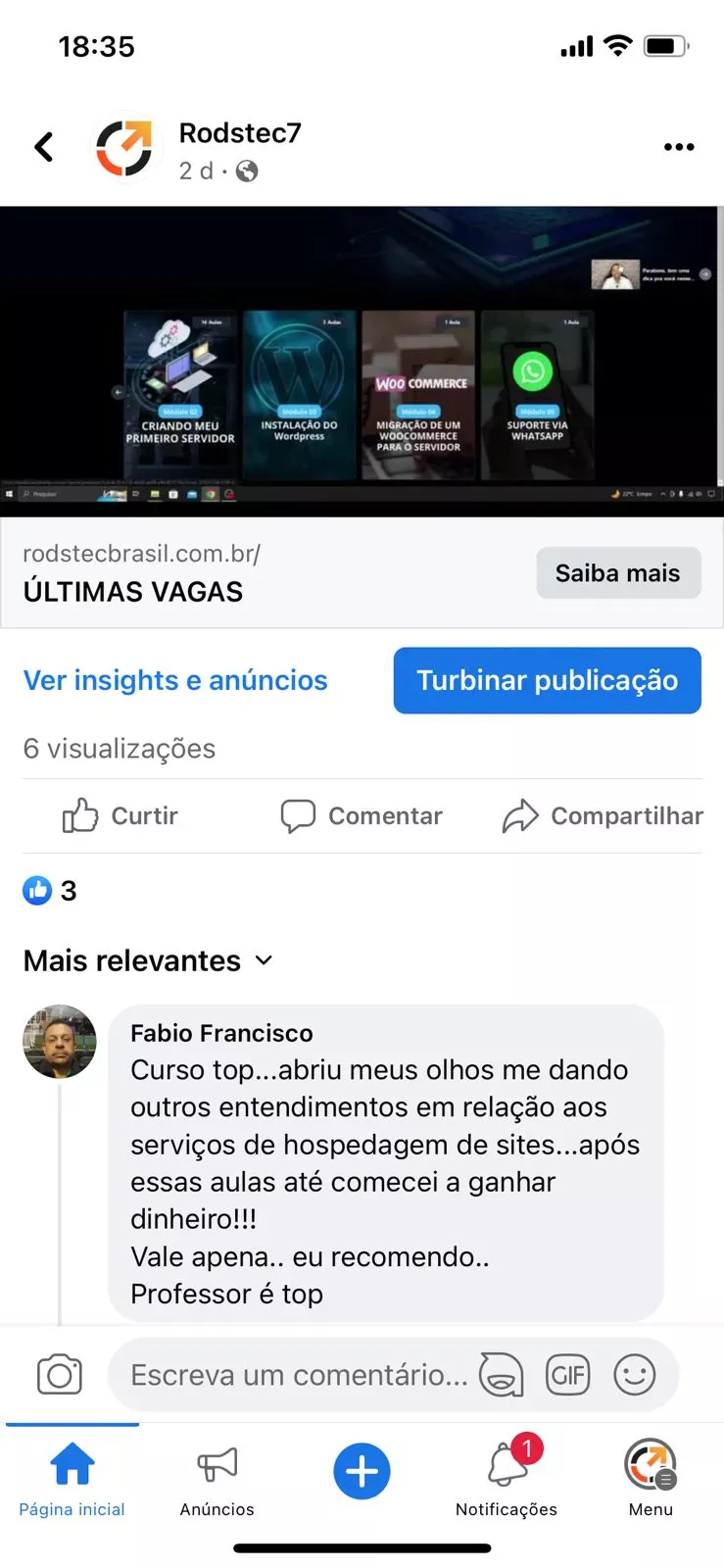Screen dimensions: 724x1568
Task: Open the post options overflow menu
Action: pos(678,147)
